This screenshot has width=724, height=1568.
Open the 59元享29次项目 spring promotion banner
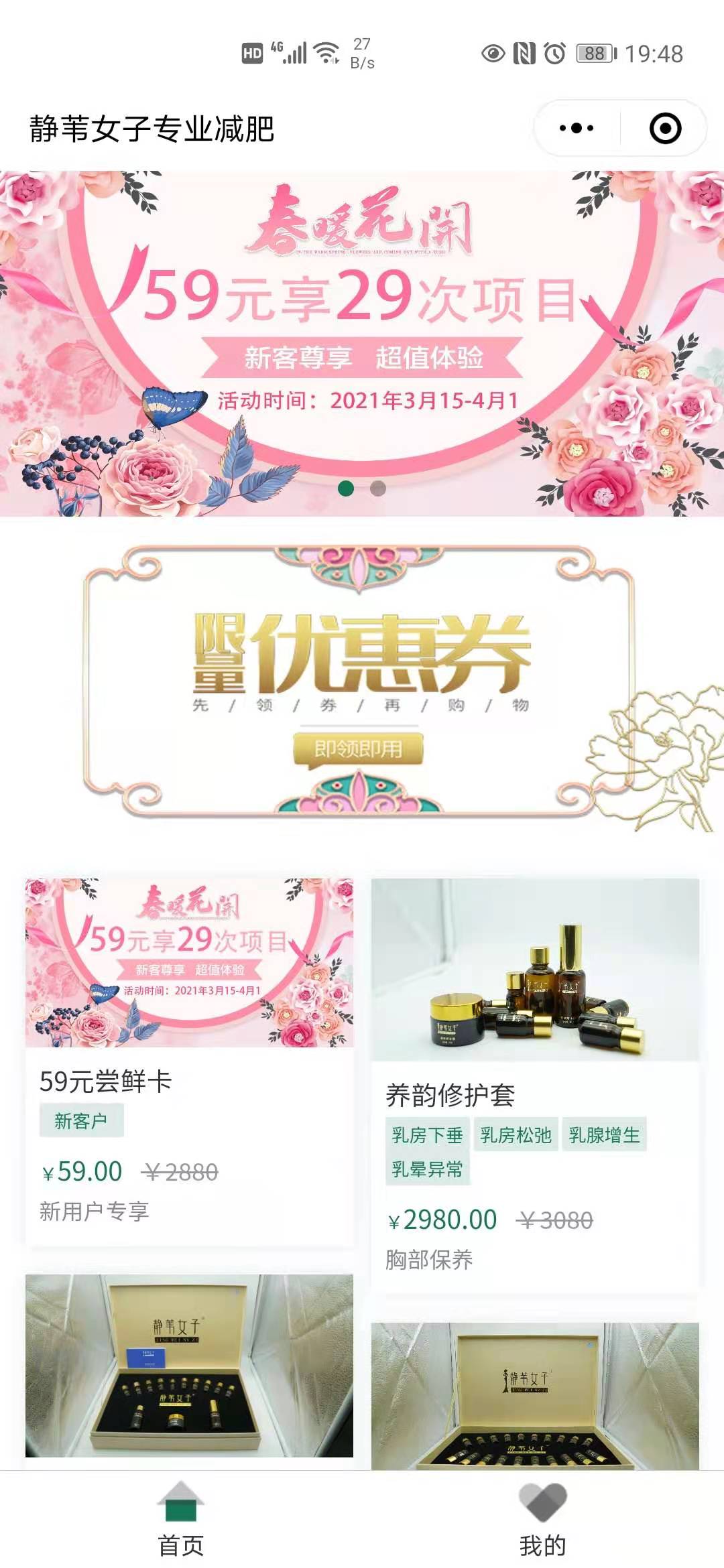[362, 343]
